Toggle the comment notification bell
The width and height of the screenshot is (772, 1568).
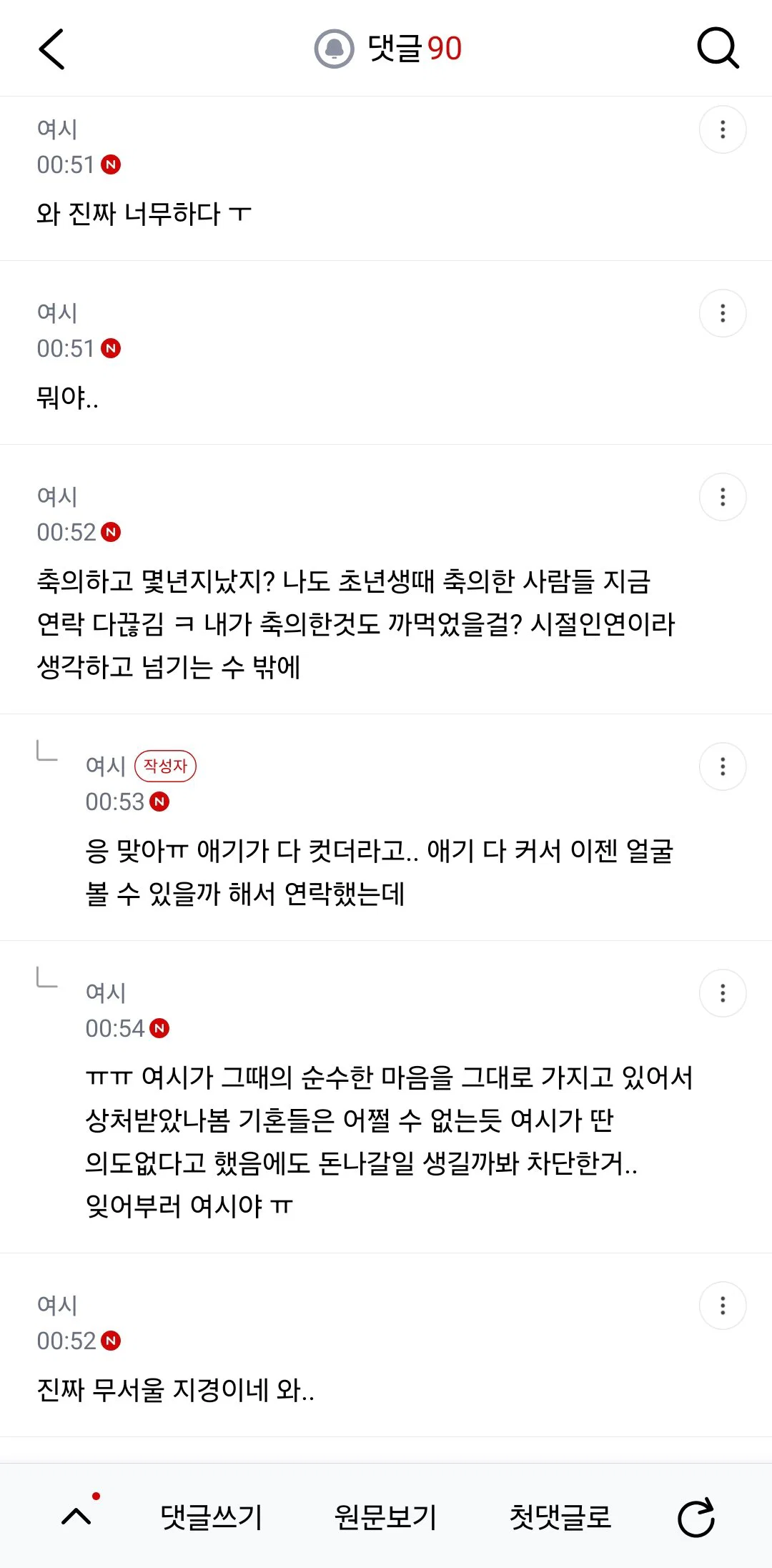tap(335, 49)
